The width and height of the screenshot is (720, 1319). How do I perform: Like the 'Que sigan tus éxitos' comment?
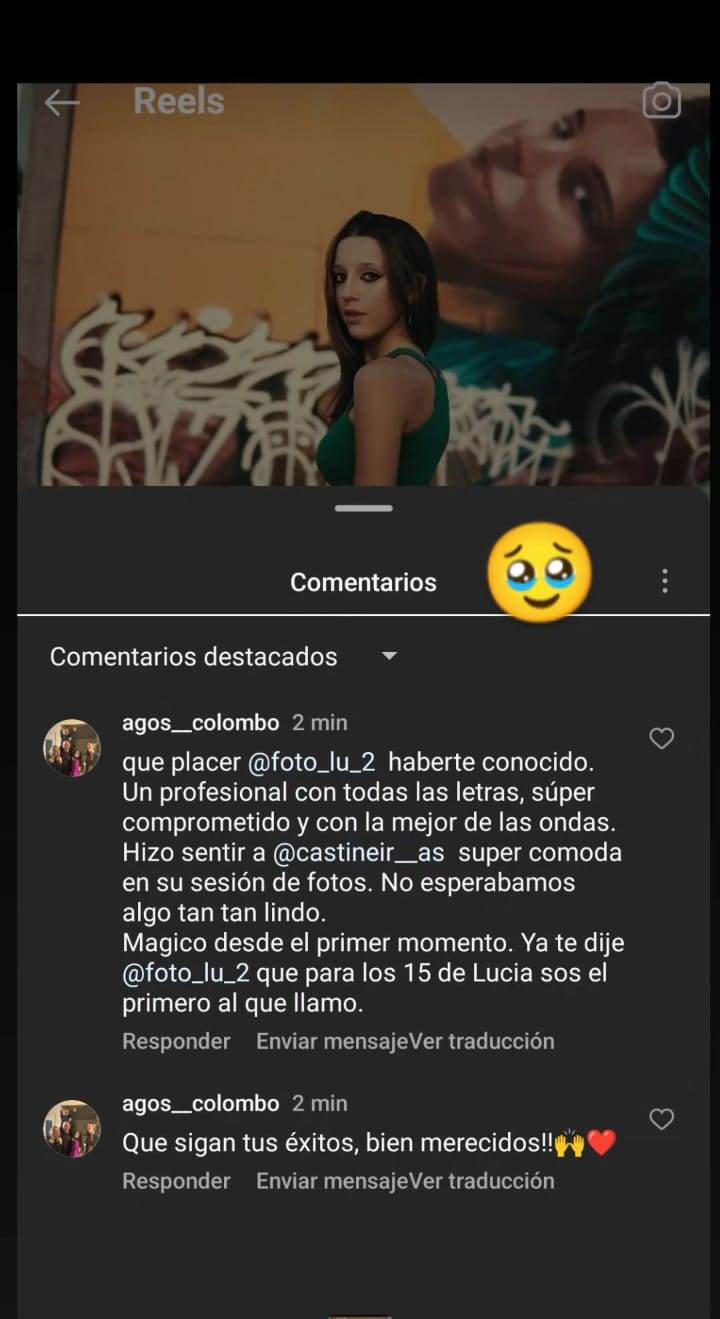(662, 1119)
